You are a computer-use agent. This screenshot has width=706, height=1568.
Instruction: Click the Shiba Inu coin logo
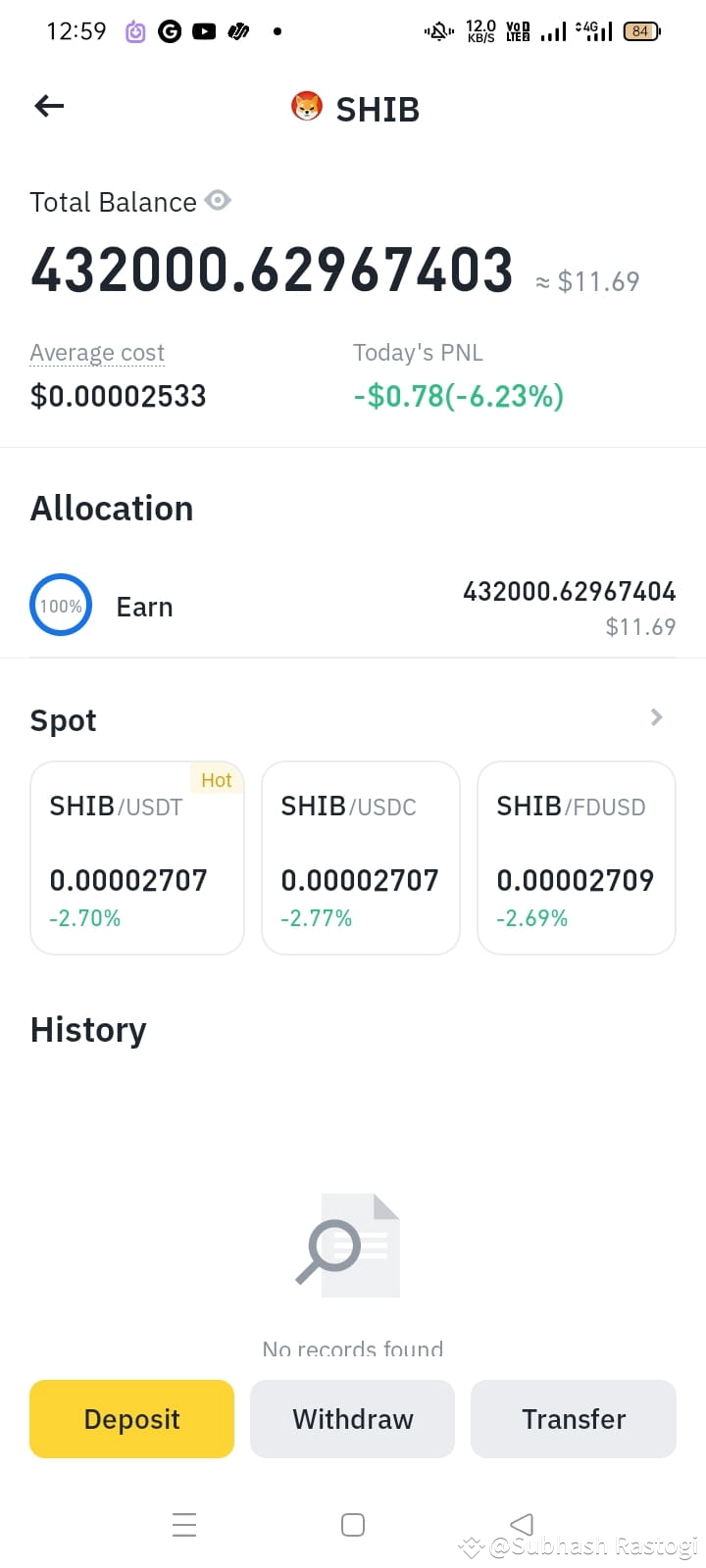click(x=307, y=108)
